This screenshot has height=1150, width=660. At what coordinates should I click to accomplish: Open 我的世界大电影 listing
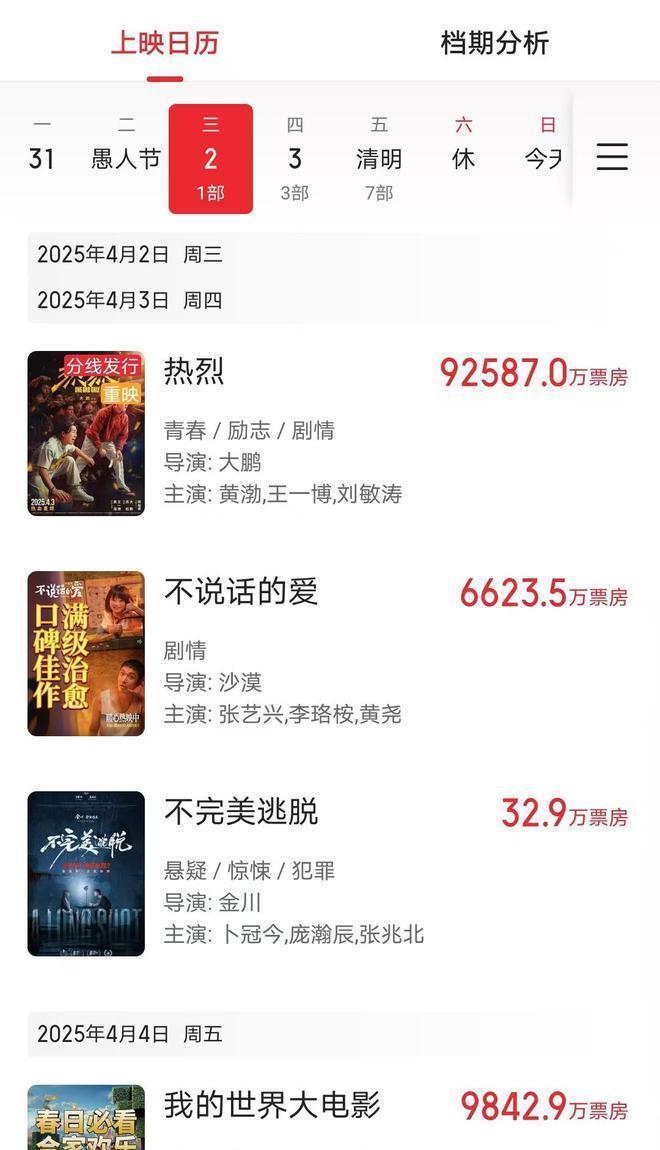(x=272, y=1106)
